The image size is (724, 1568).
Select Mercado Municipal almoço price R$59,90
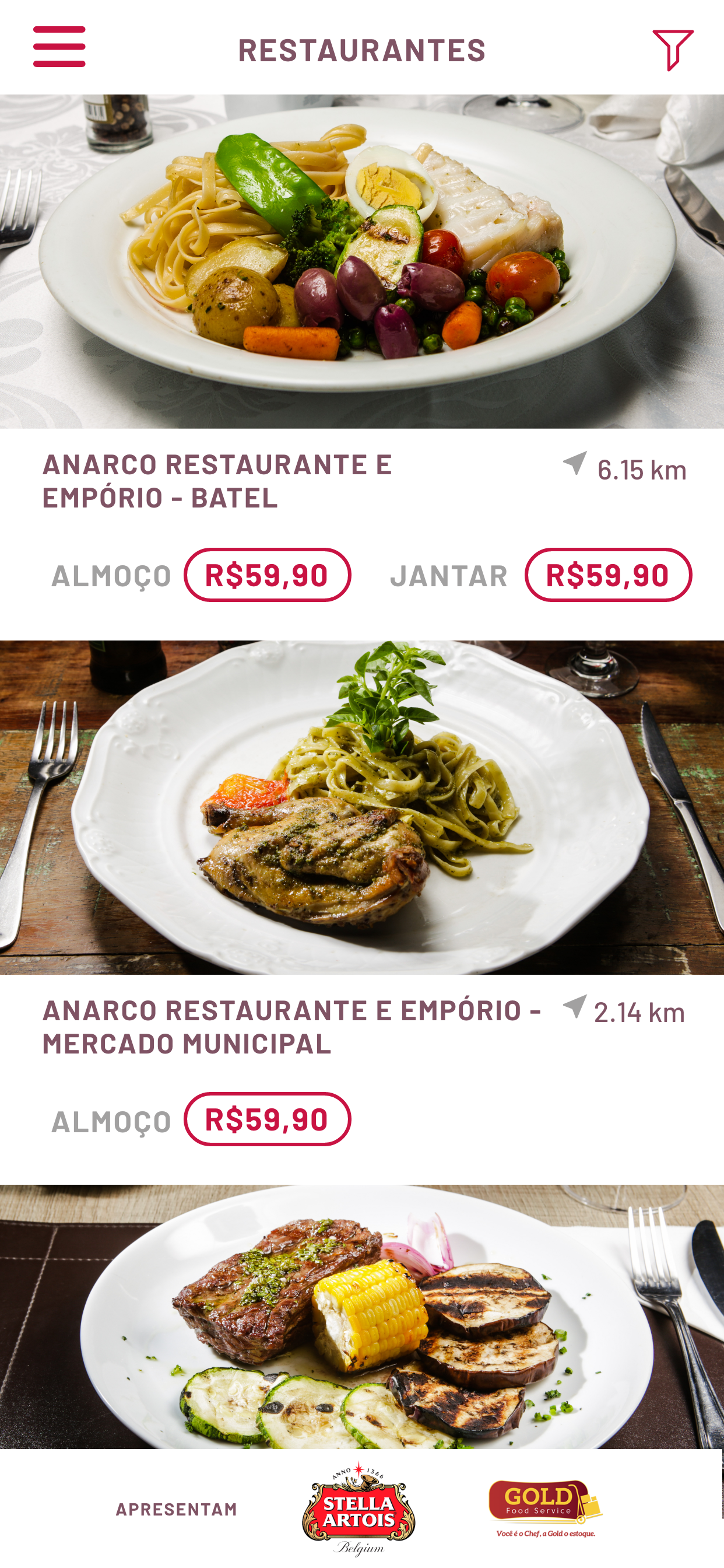pos(267,1119)
